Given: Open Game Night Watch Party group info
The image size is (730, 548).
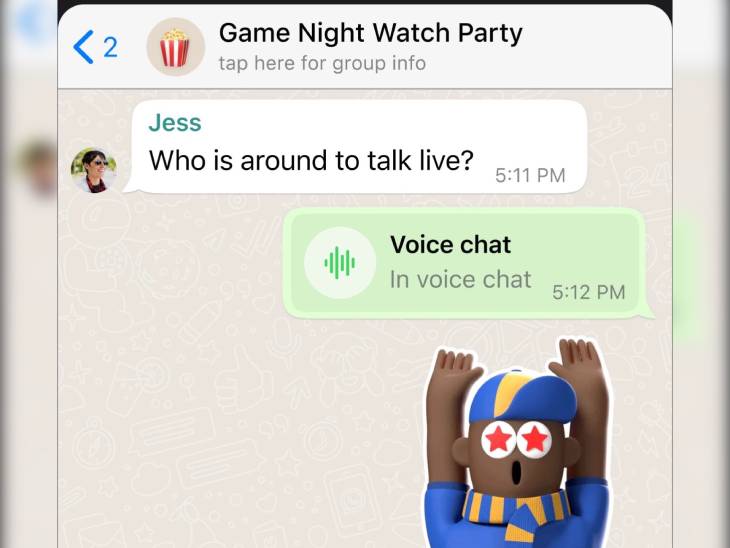Looking at the screenshot, I should coord(370,46).
